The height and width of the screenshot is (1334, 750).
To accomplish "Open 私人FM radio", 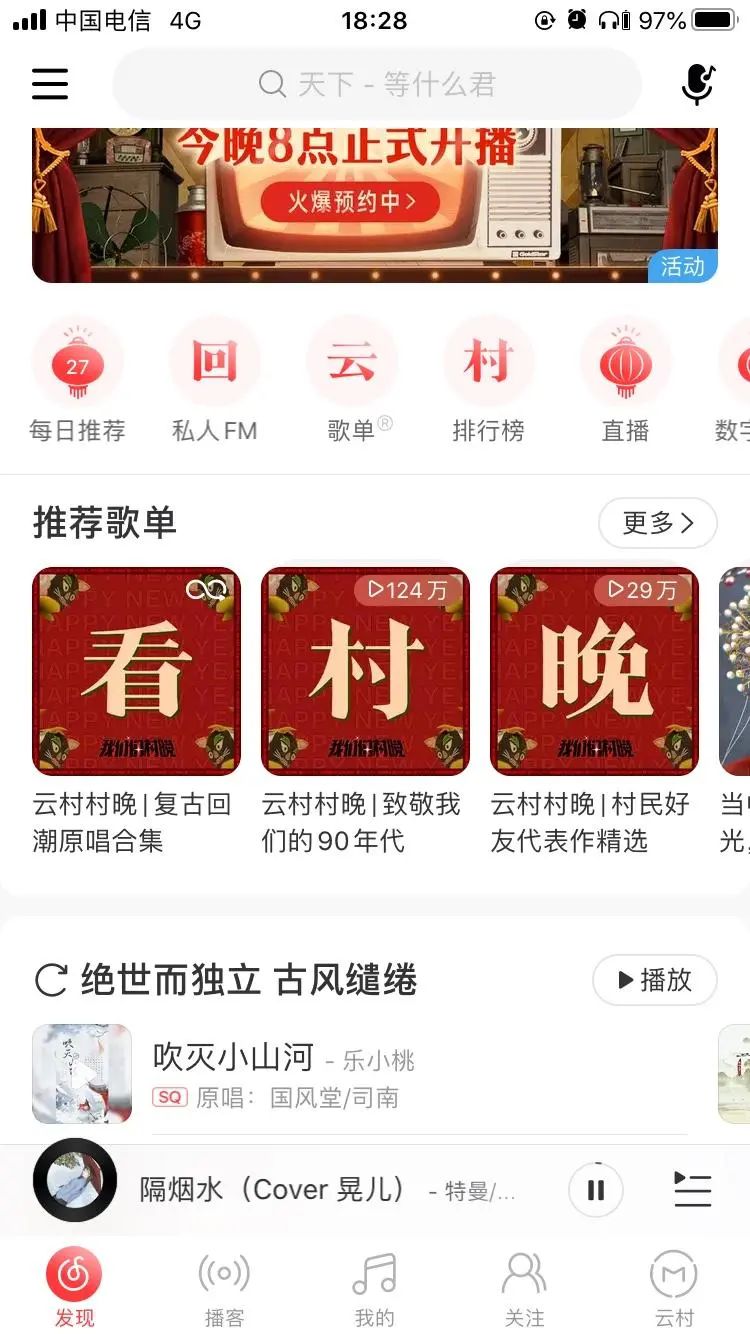I will [x=214, y=366].
